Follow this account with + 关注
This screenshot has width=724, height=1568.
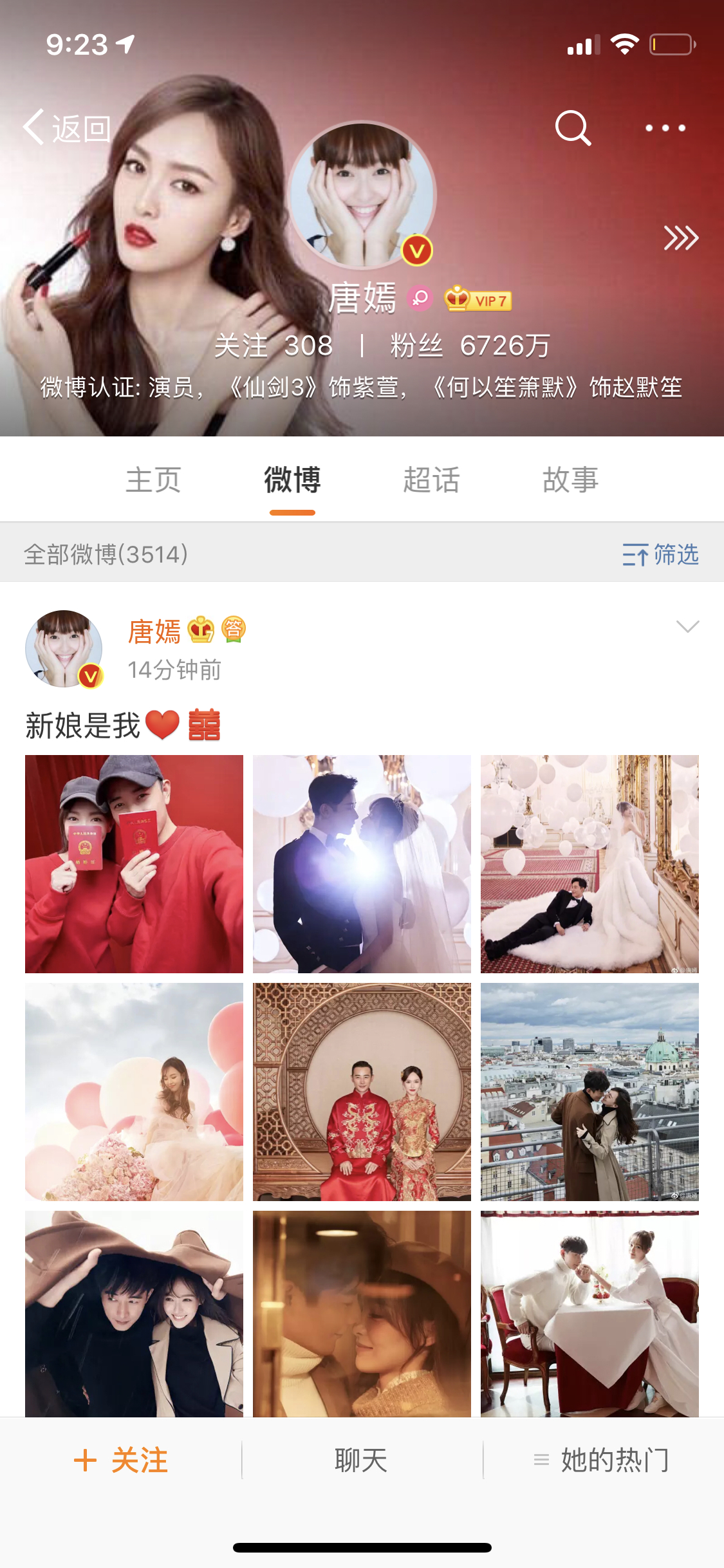121,1460
